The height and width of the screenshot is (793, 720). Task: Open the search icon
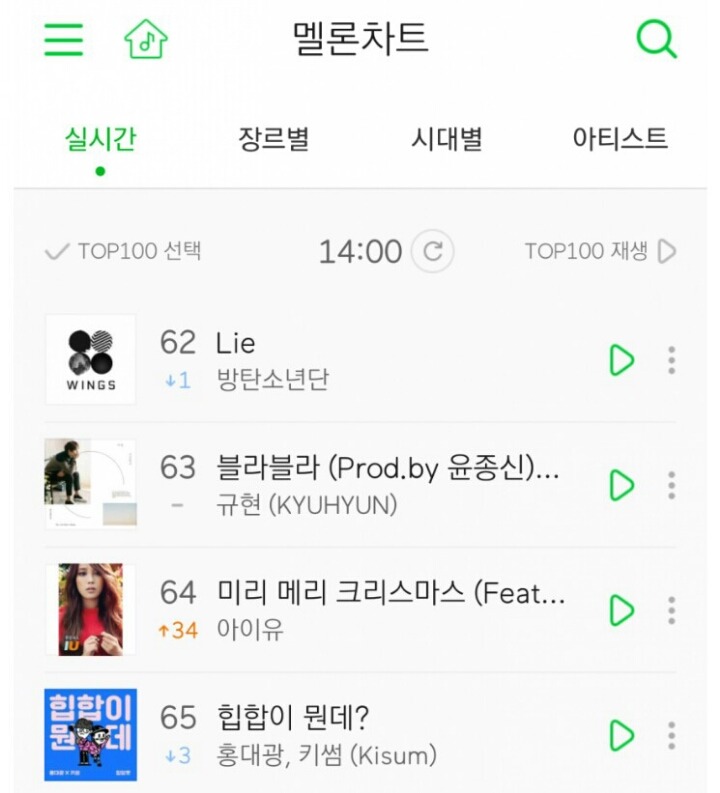coord(657,38)
